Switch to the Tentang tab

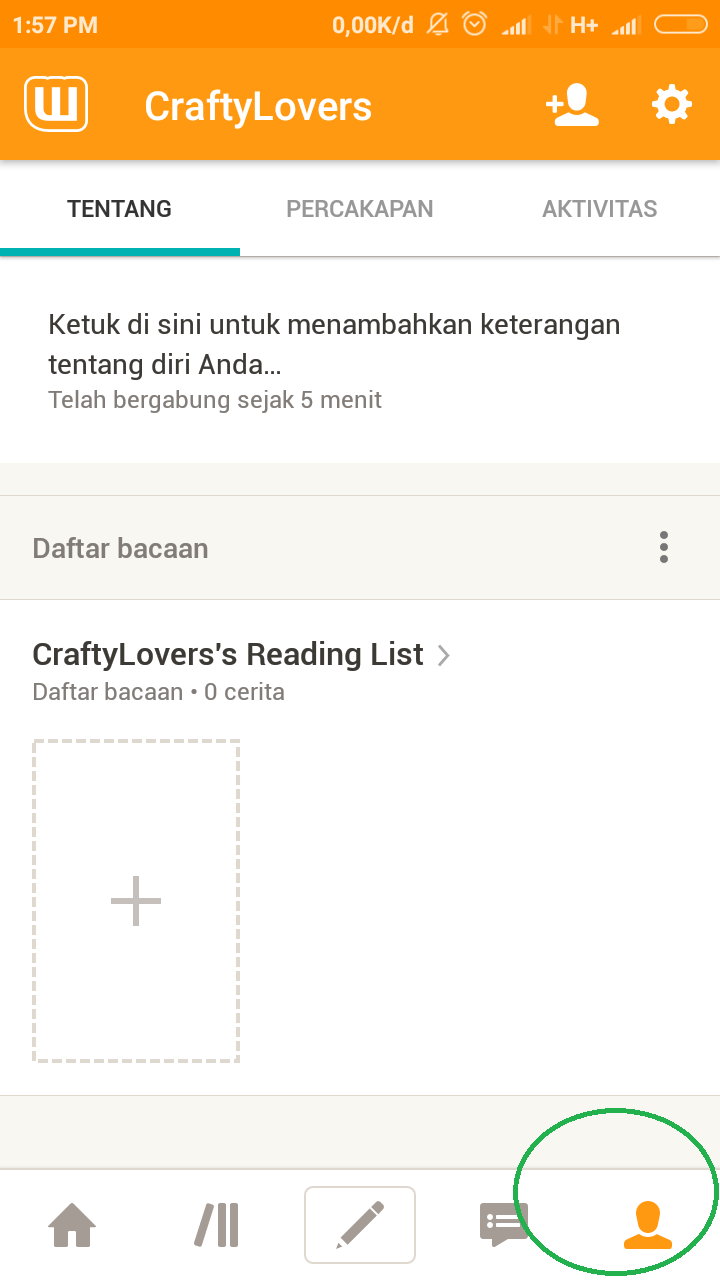(x=119, y=209)
